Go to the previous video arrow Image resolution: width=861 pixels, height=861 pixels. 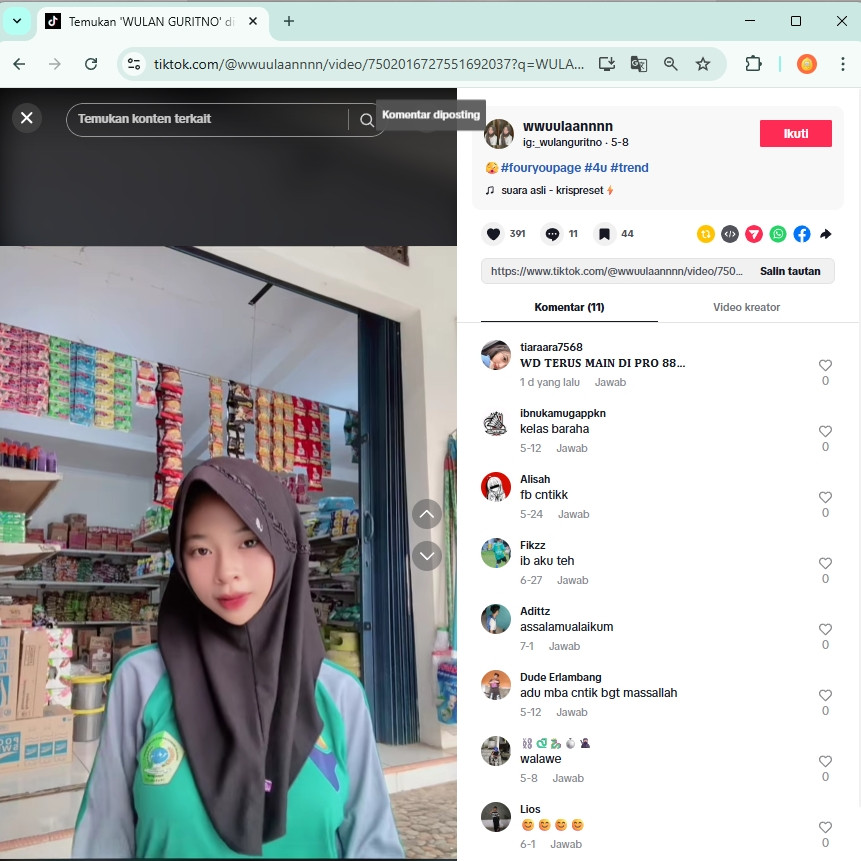[427, 514]
